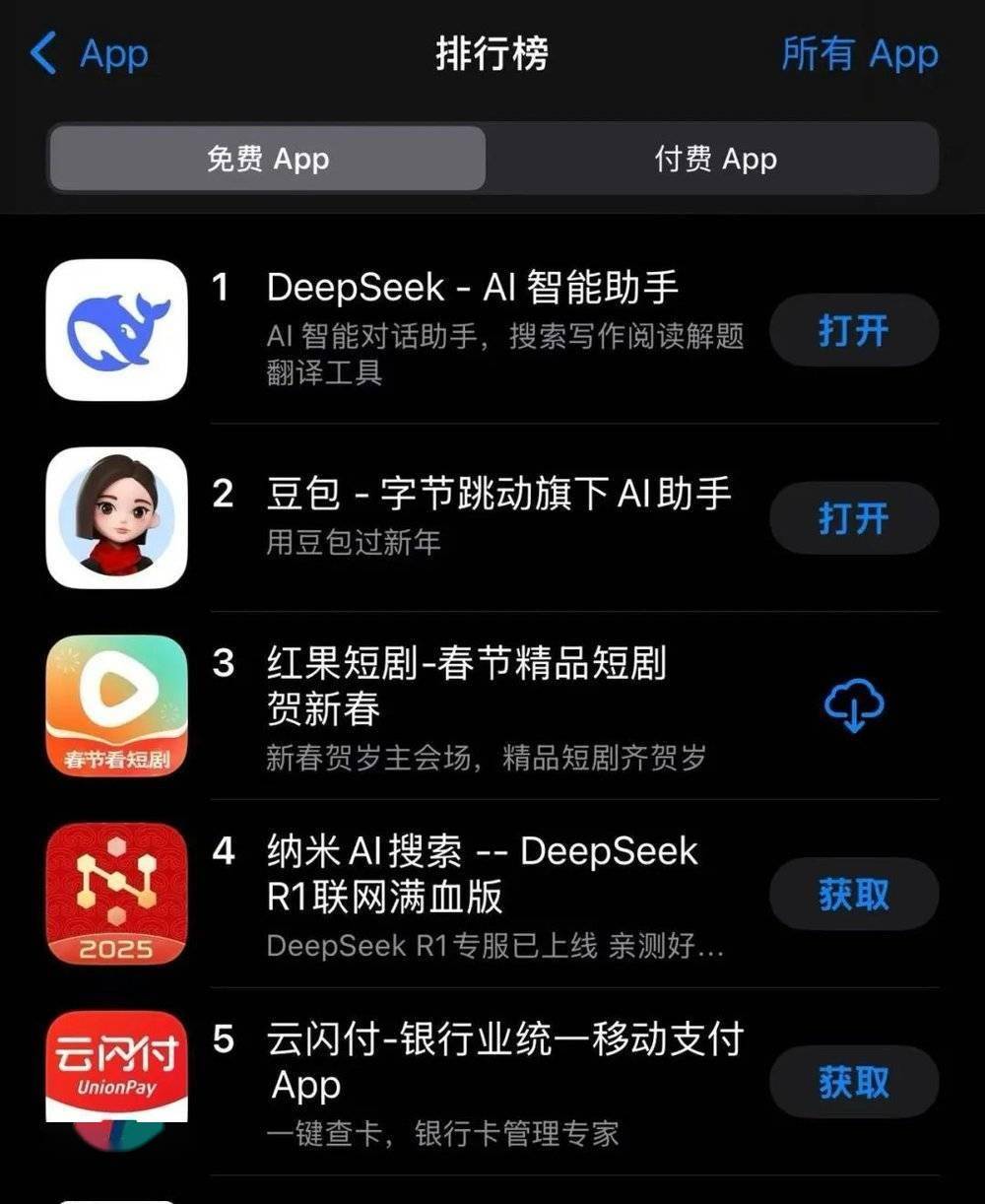
Task: Tap 打开 for DeepSeek
Action: click(853, 330)
